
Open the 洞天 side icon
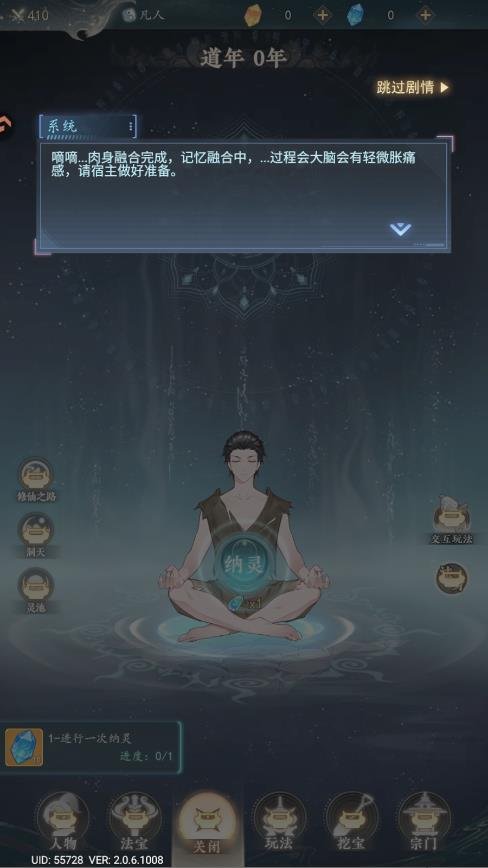(x=36, y=535)
